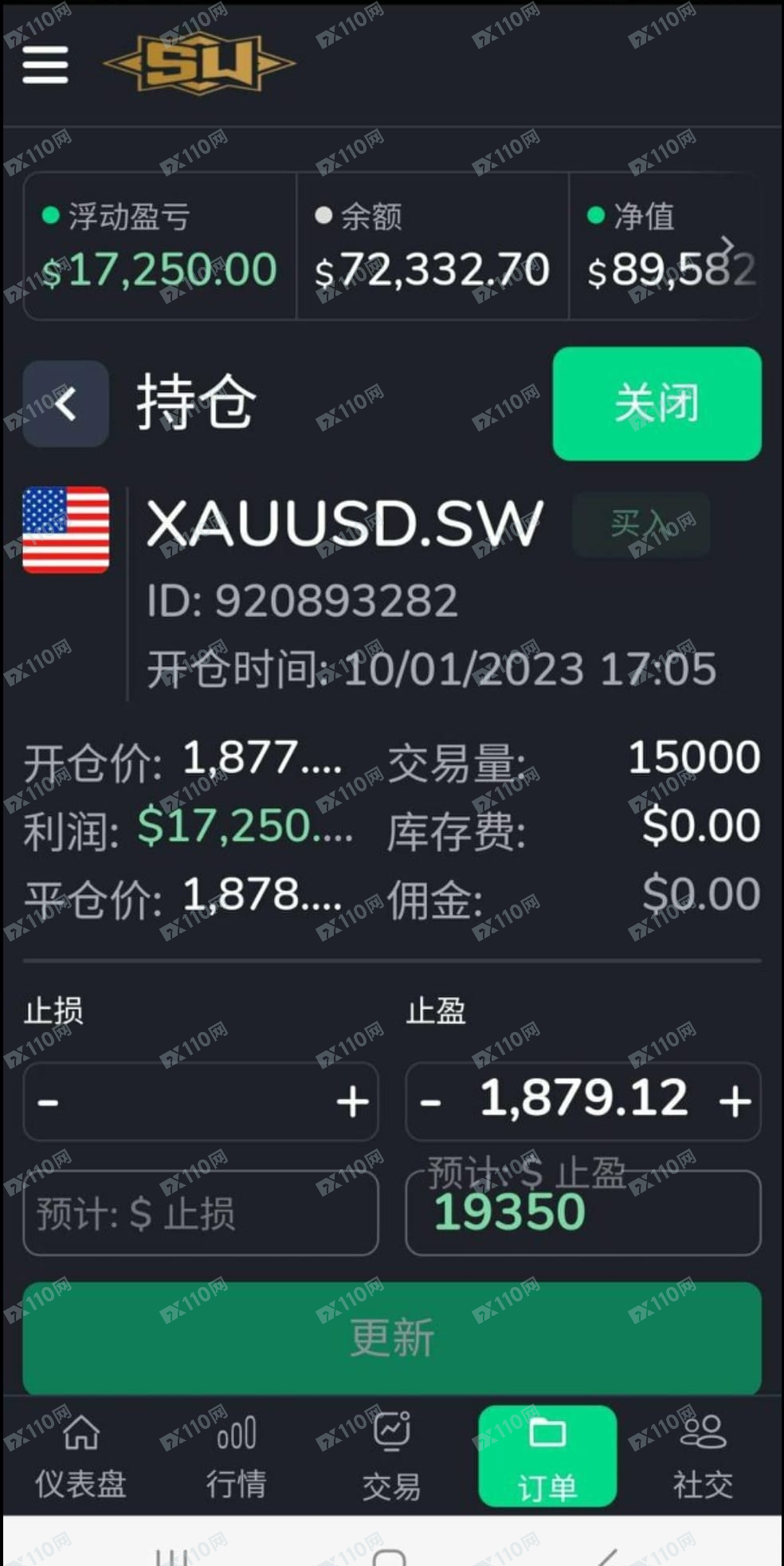The width and height of the screenshot is (784, 1566).
Task: Open the 行情 market tab
Action: (x=237, y=1455)
